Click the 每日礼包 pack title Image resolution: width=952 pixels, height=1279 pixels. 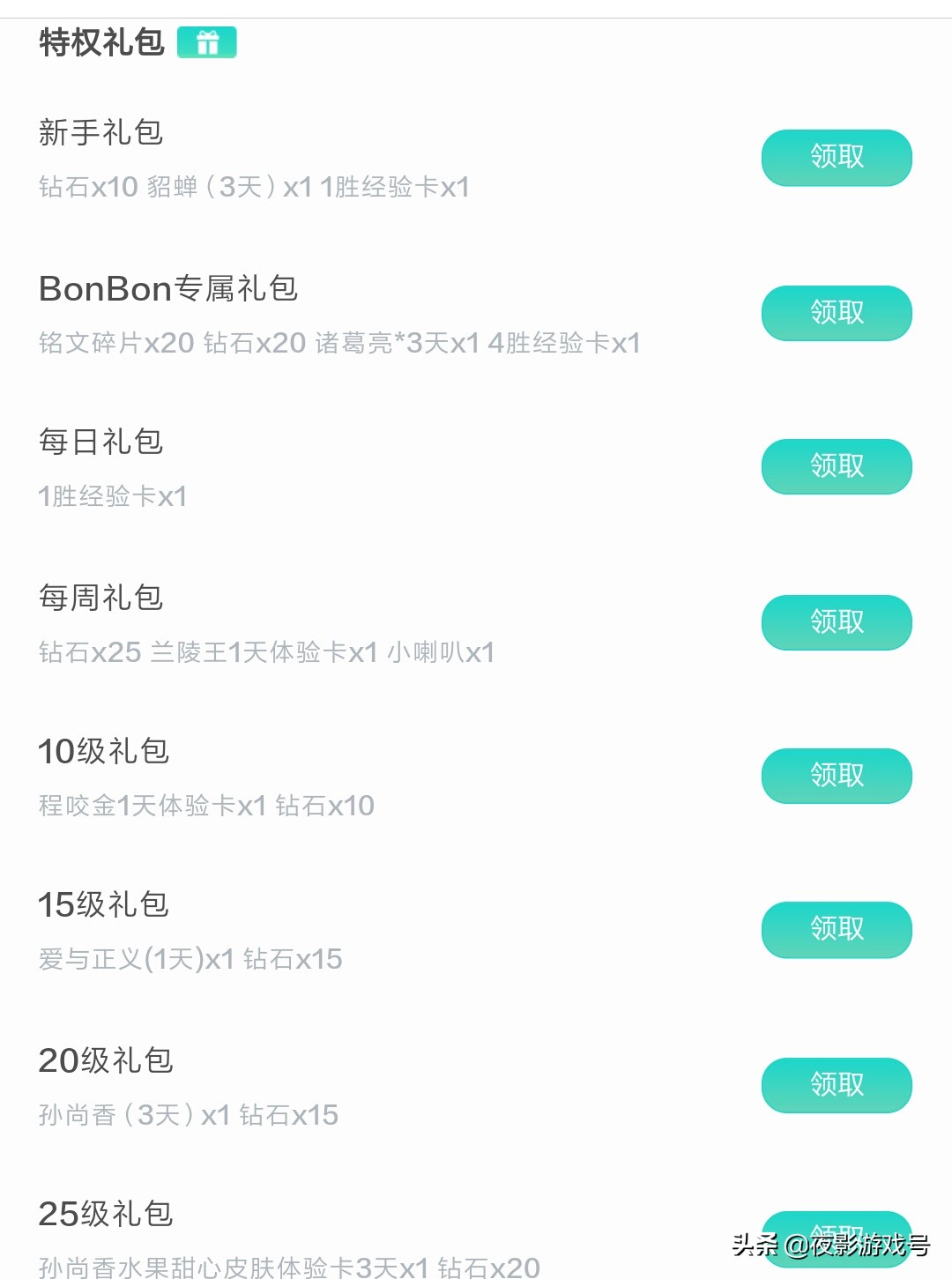[x=102, y=442]
